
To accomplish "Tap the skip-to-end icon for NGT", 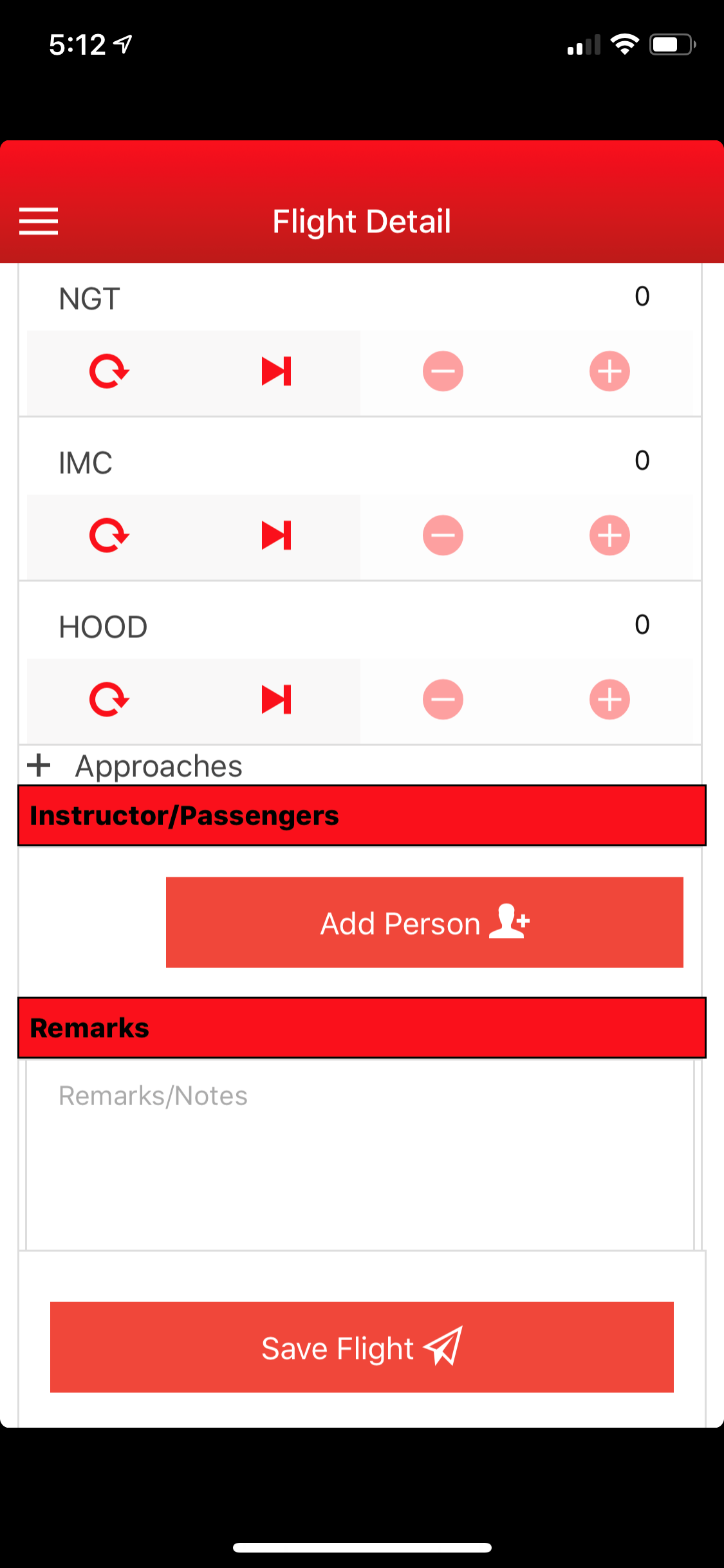I will pos(277,371).
